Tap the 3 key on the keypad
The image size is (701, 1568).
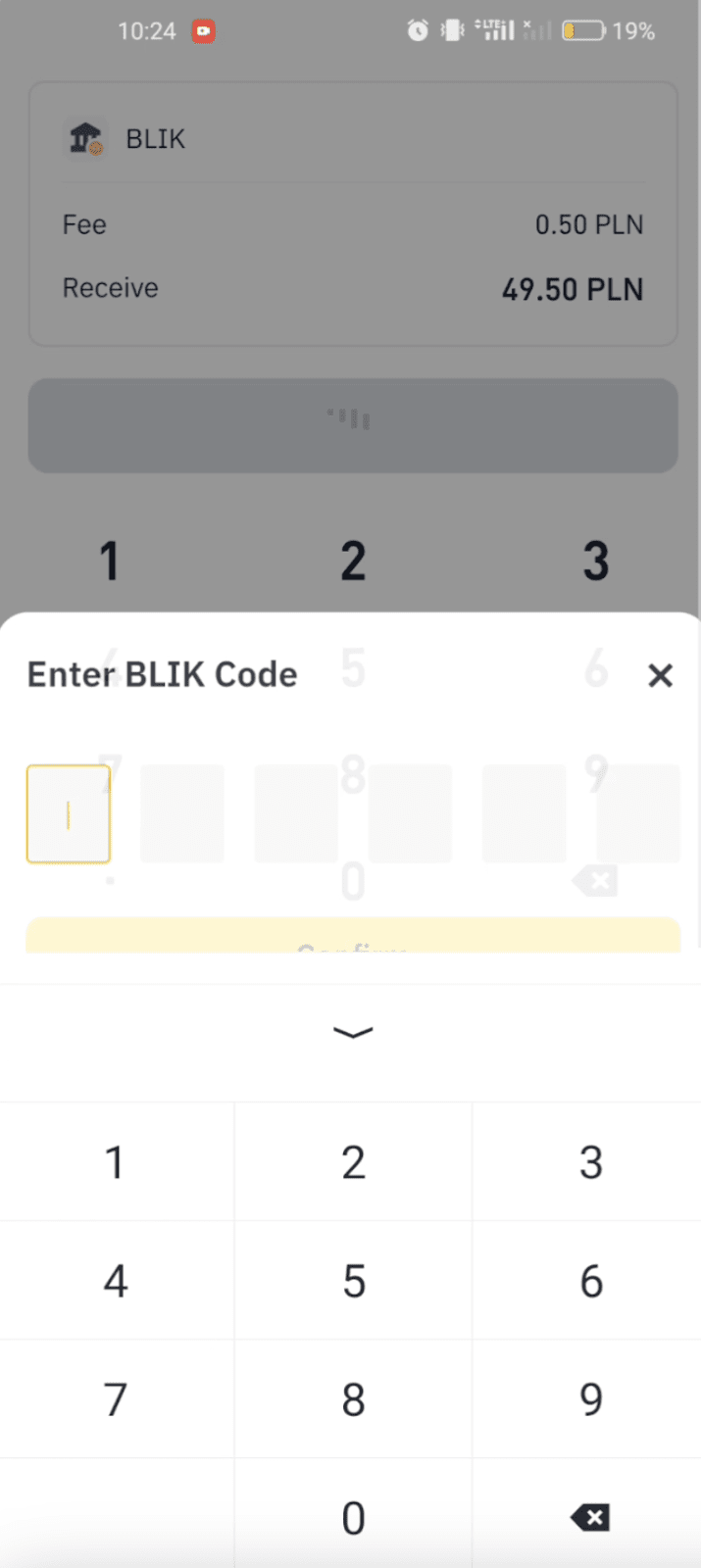click(x=590, y=1162)
